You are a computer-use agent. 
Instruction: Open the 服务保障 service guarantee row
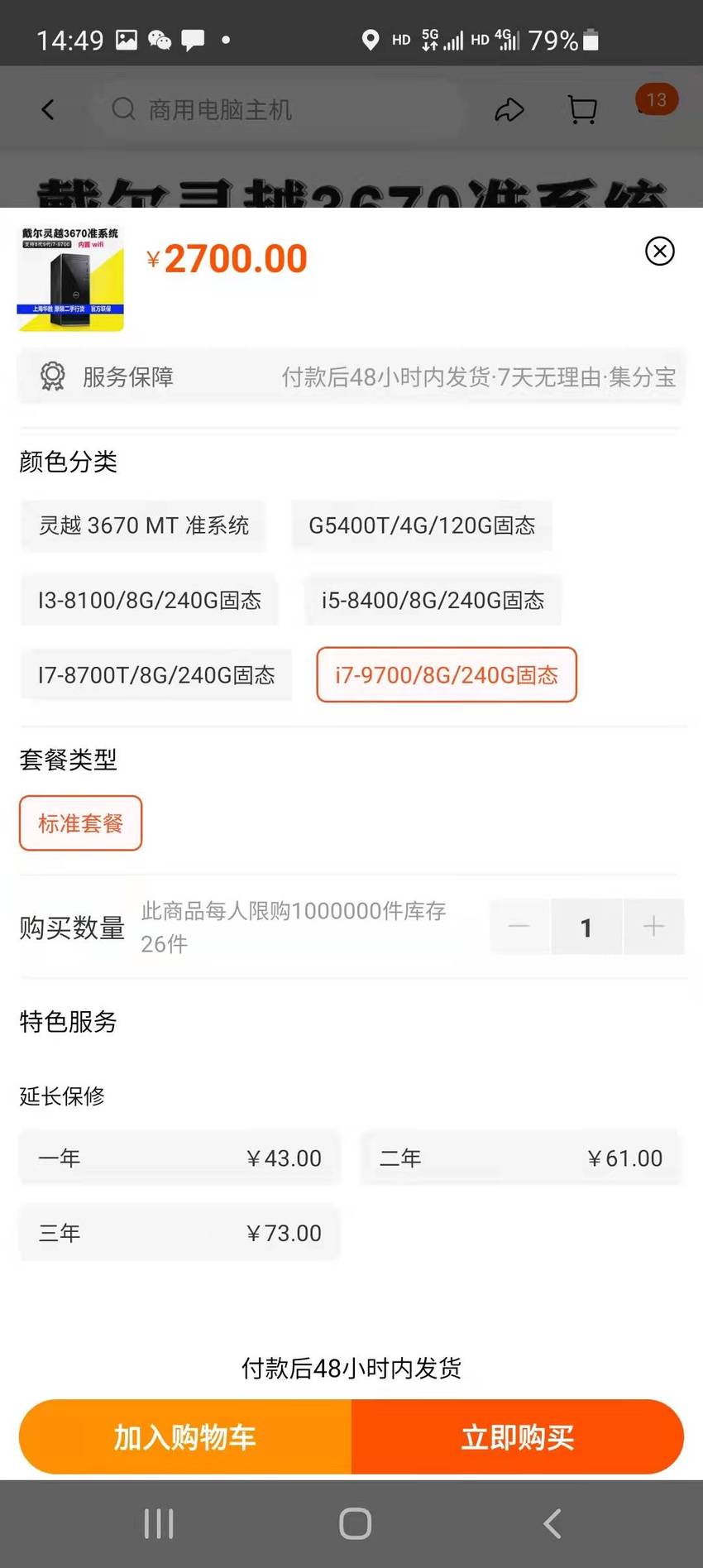[351, 377]
